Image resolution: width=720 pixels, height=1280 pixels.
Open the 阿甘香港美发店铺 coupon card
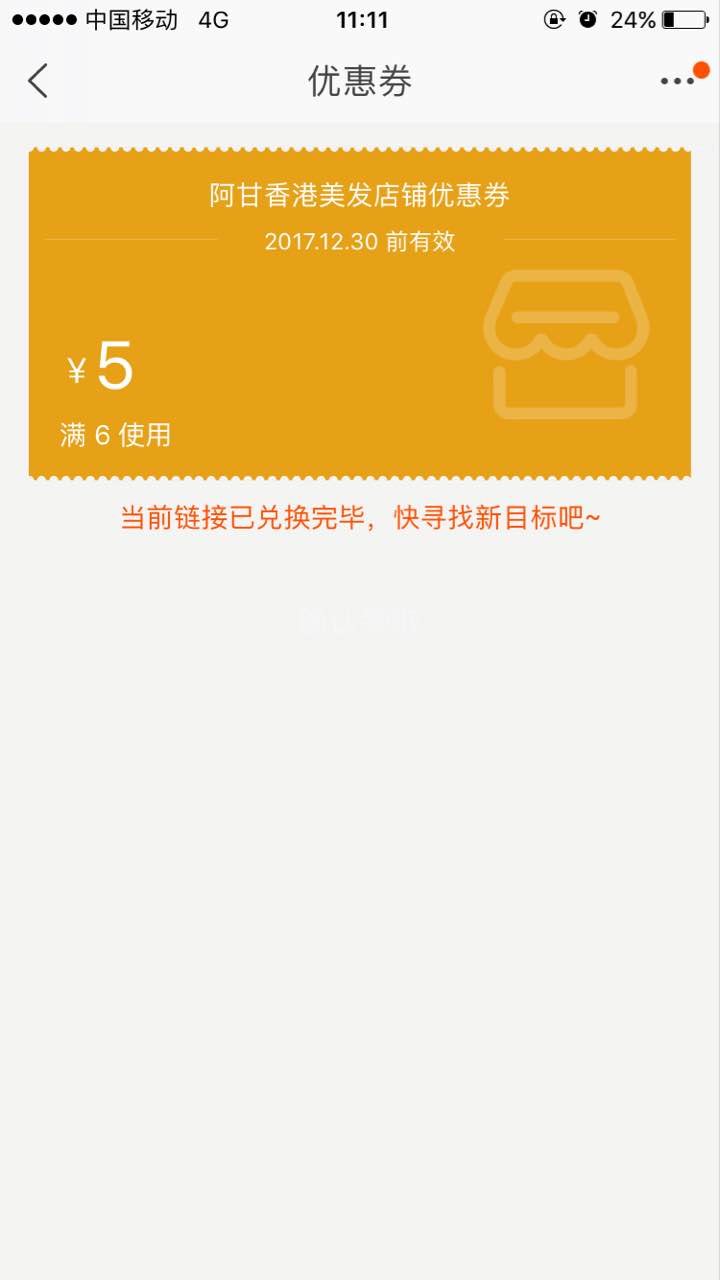[x=359, y=313]
